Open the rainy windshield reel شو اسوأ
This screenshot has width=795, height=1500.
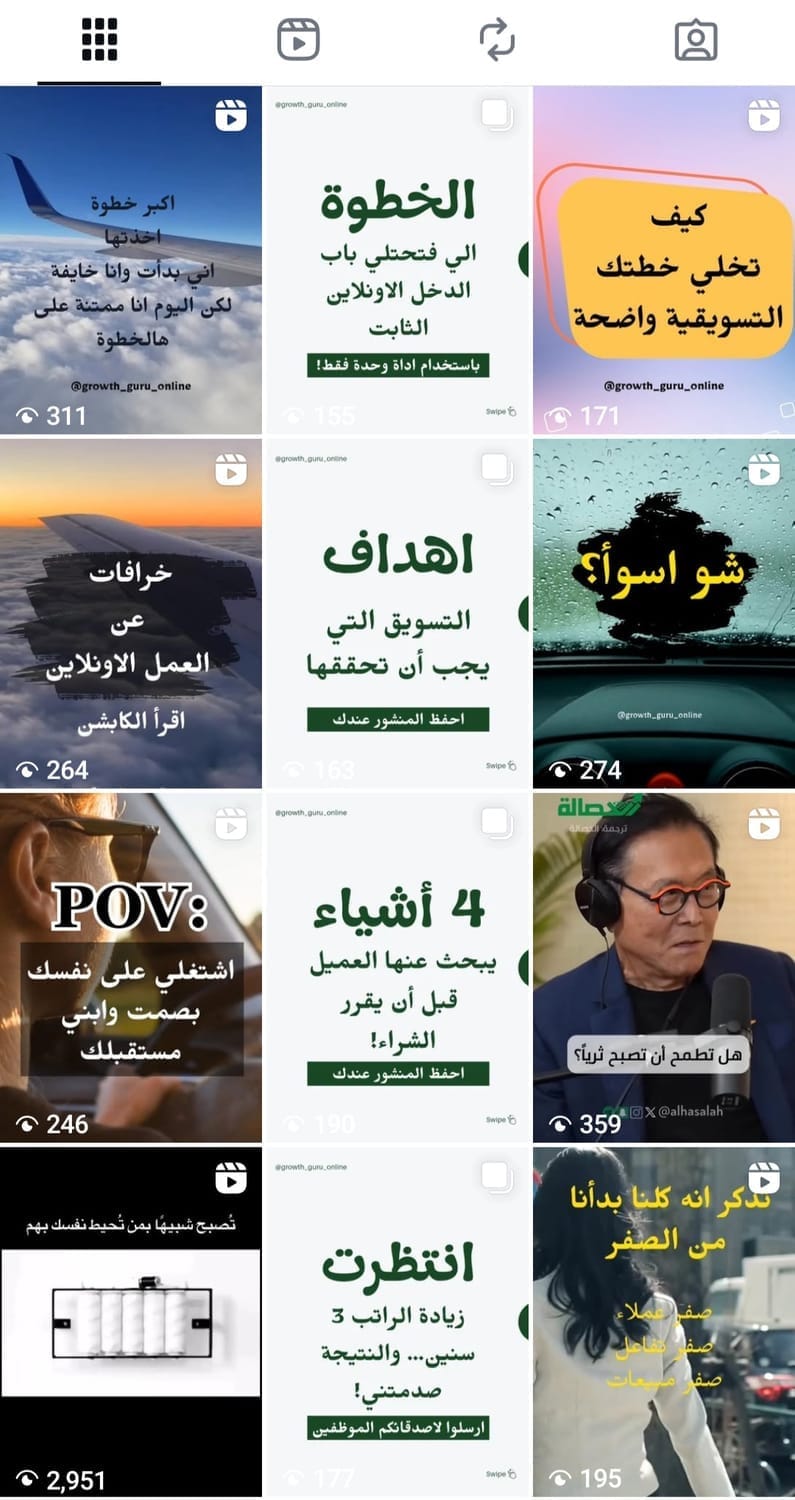pos(664,614)
